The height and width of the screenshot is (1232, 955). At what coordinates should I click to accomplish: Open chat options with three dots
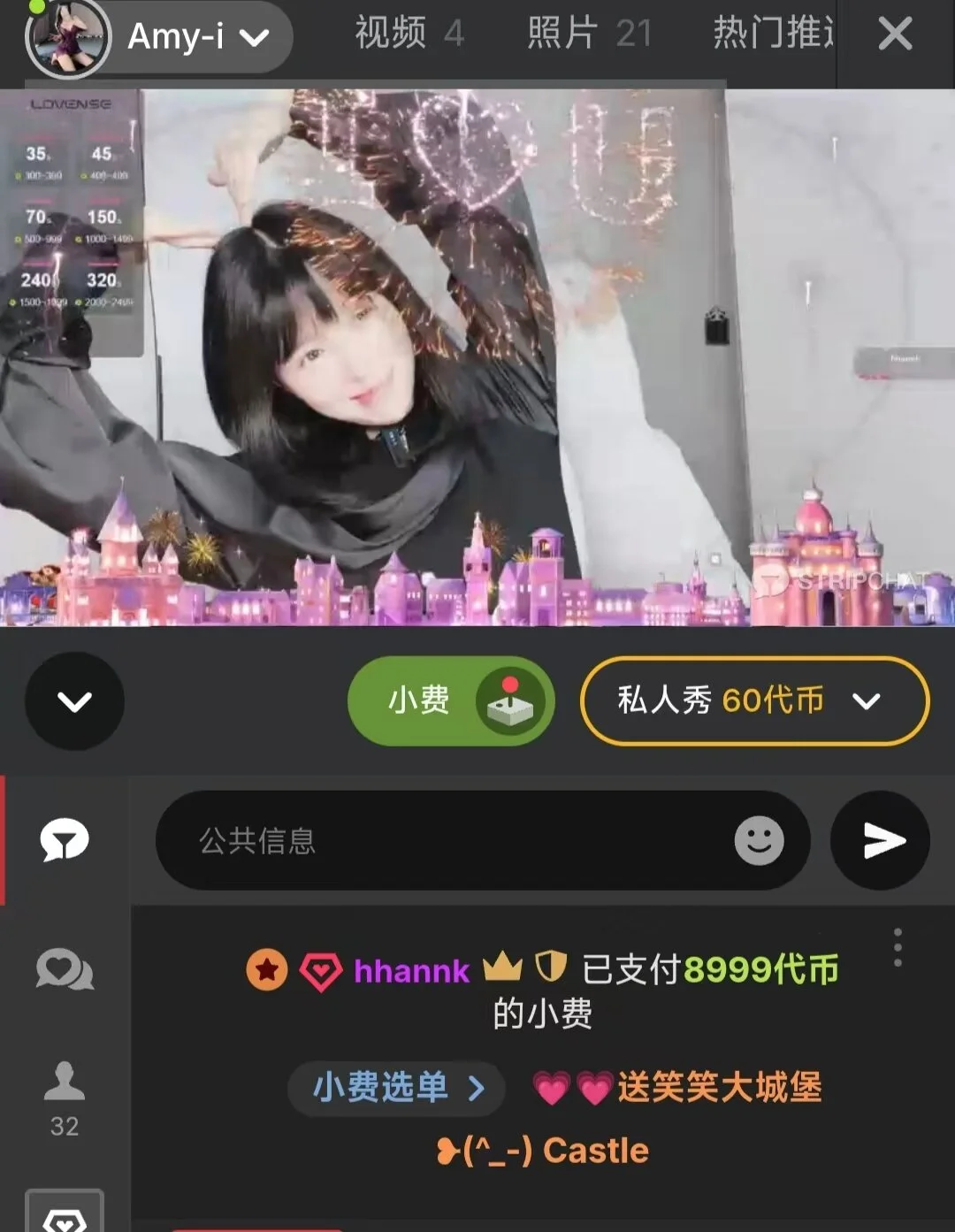[x=898, y=947]
